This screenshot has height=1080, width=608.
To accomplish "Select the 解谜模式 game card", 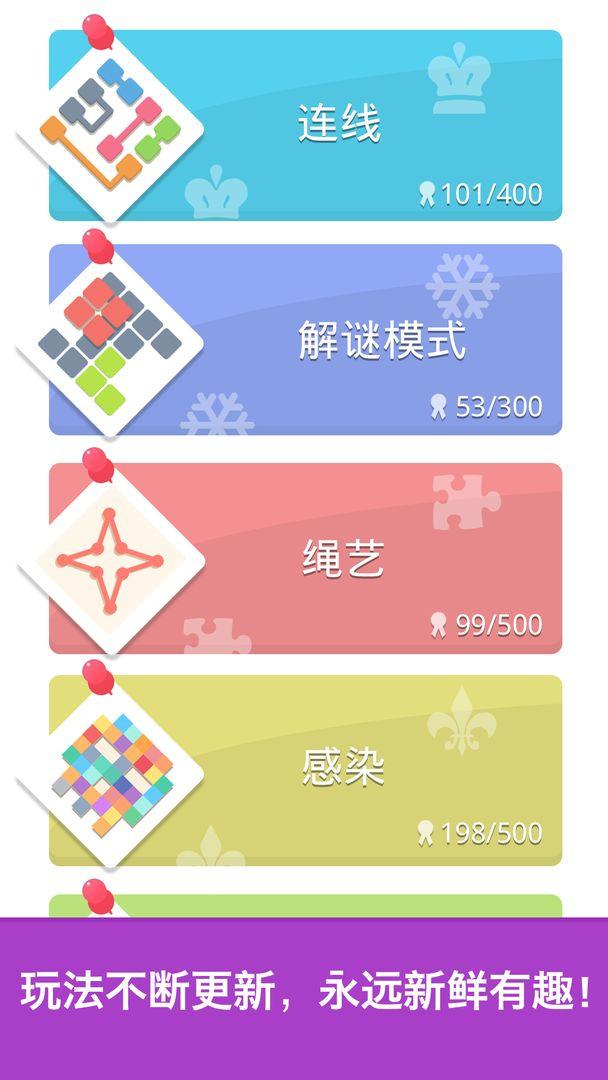I will 380,341.
